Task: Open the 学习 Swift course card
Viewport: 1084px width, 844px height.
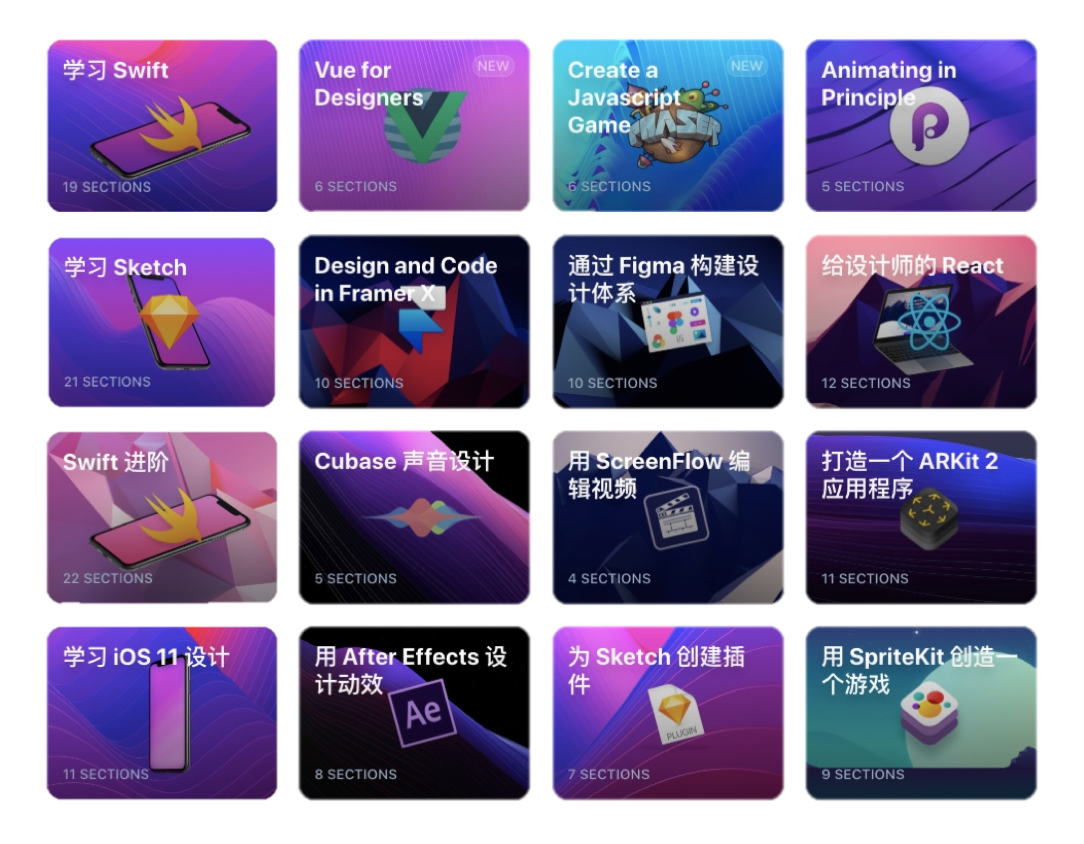Action: point(162,126)
